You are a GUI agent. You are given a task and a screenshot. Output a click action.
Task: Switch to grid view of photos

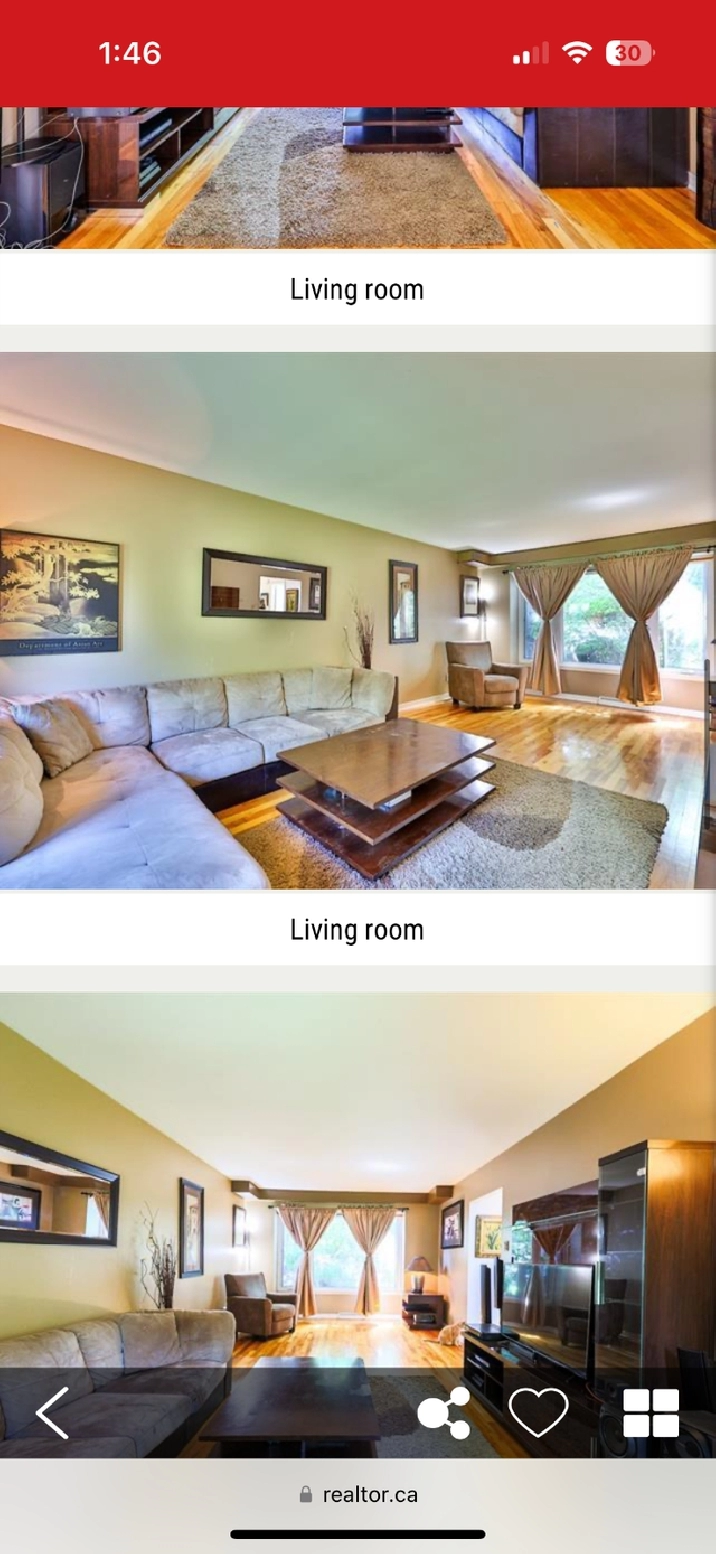click(651, 1413)
